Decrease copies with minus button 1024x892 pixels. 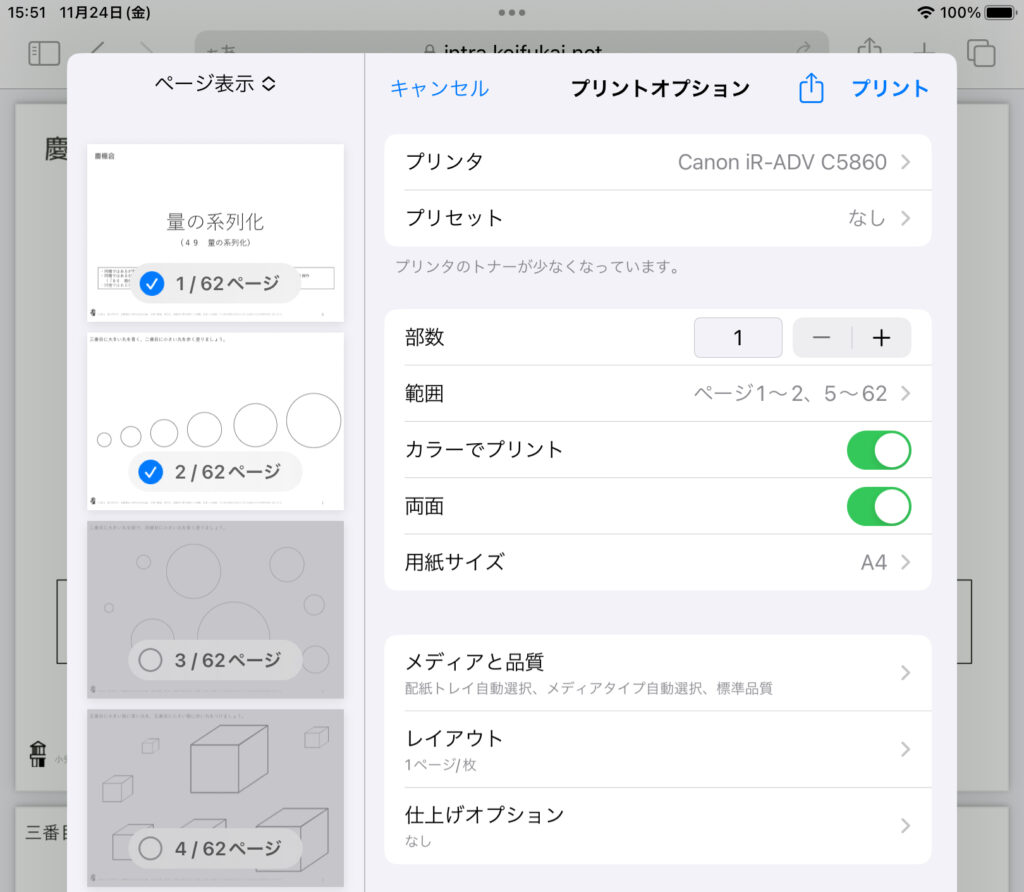(x=822, y=338)
